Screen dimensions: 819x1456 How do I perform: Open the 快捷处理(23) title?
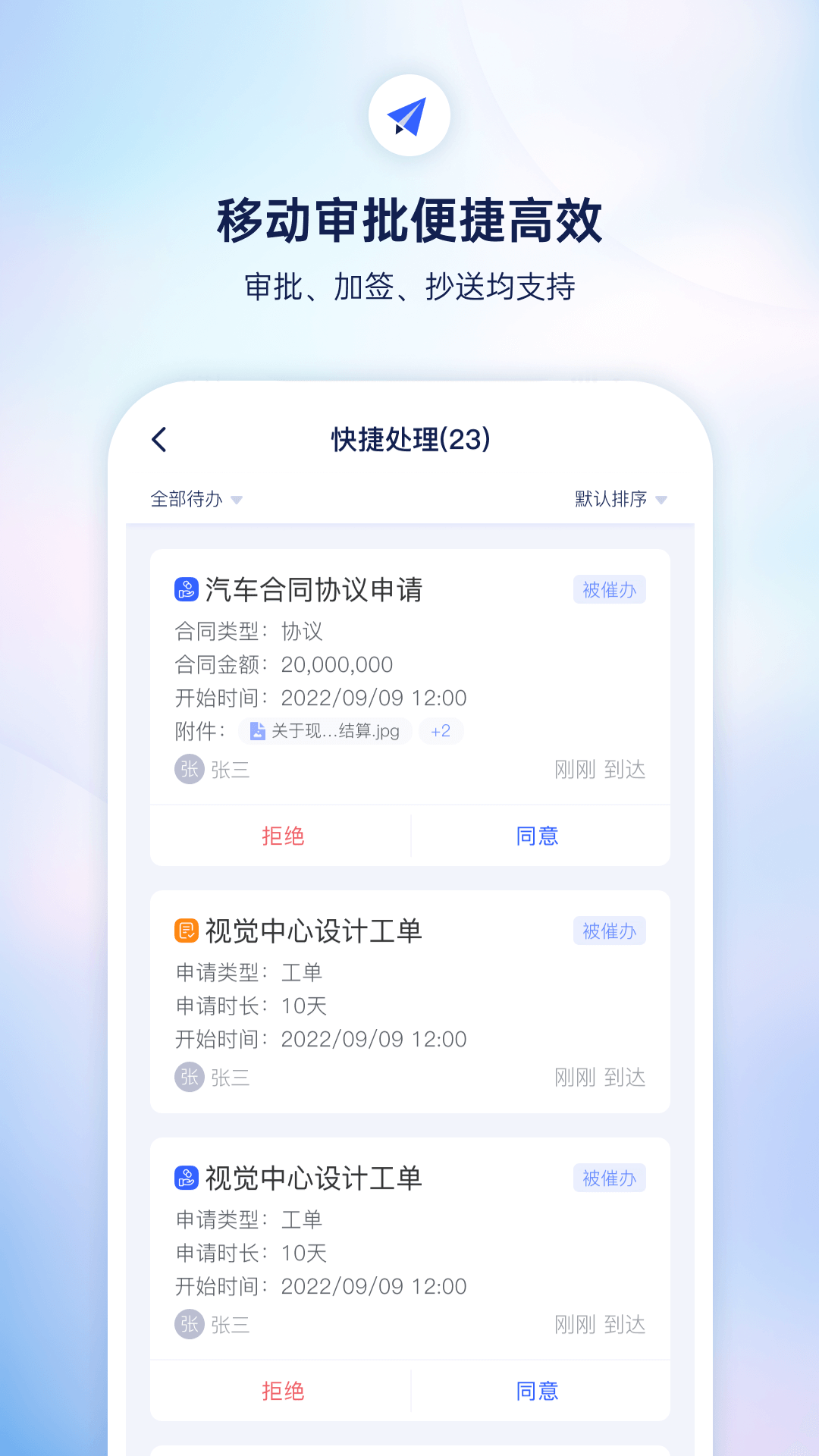[409, 438]
